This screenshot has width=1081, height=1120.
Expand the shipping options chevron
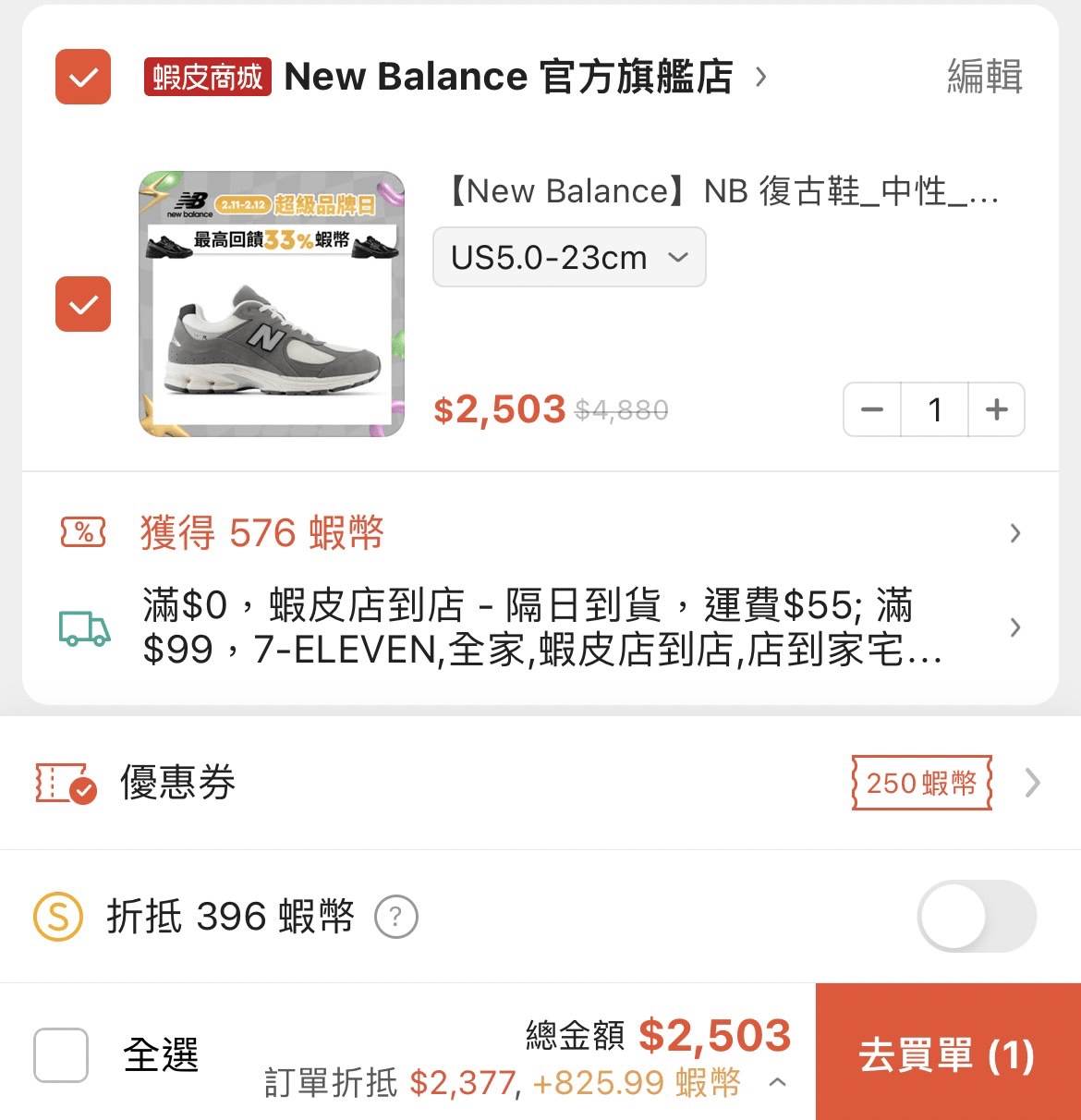point(1015,628)
